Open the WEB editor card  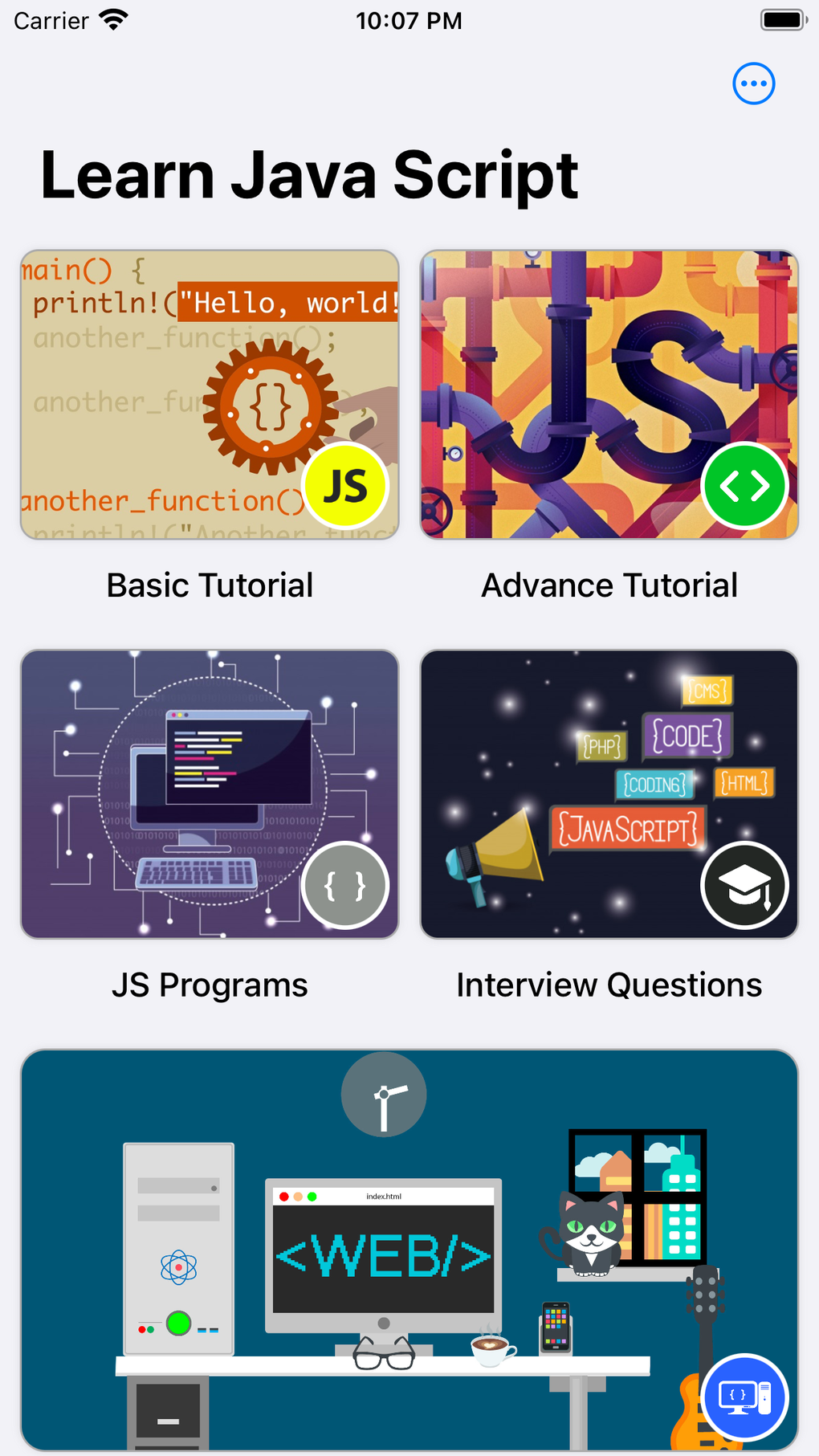409,1249
